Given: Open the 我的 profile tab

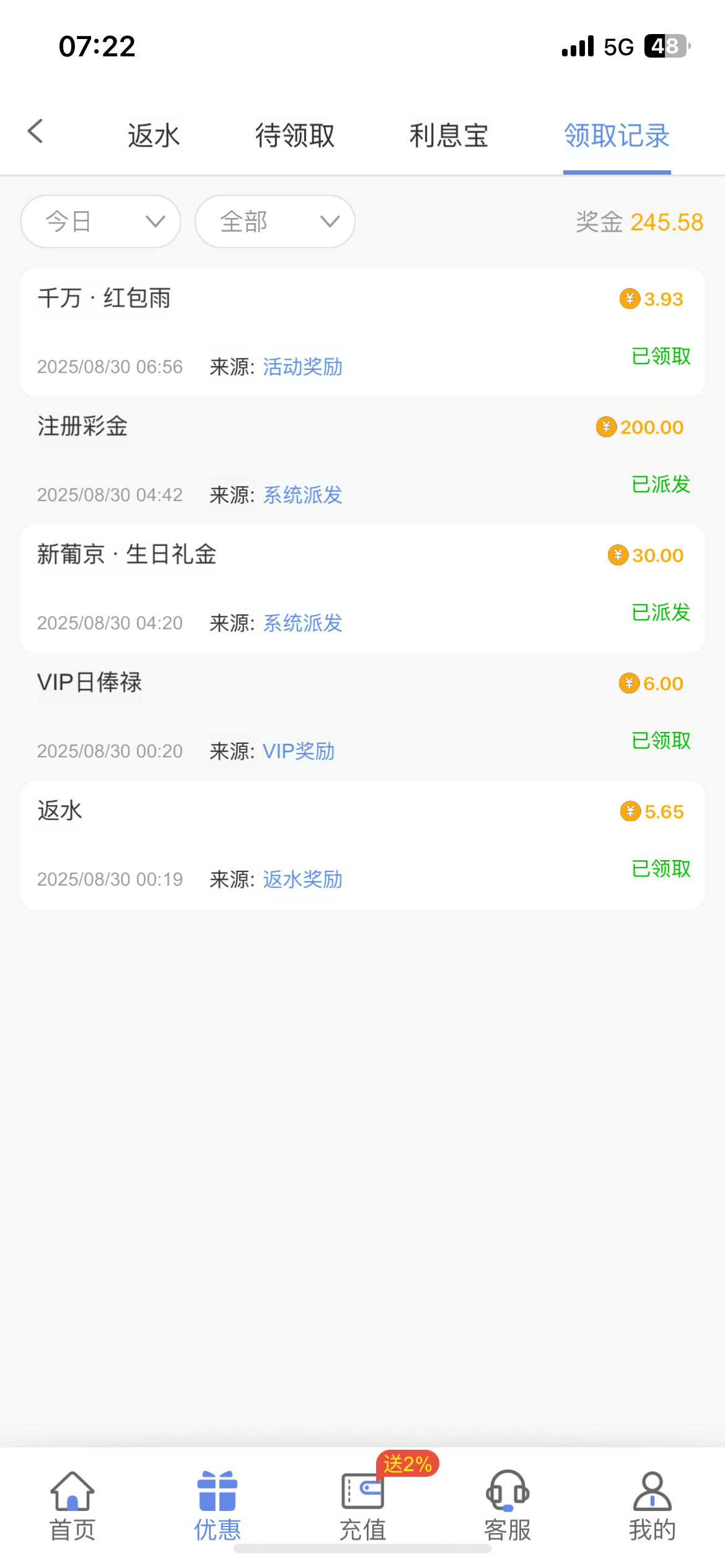Looking at the screenshot, I should [652, 1506].
